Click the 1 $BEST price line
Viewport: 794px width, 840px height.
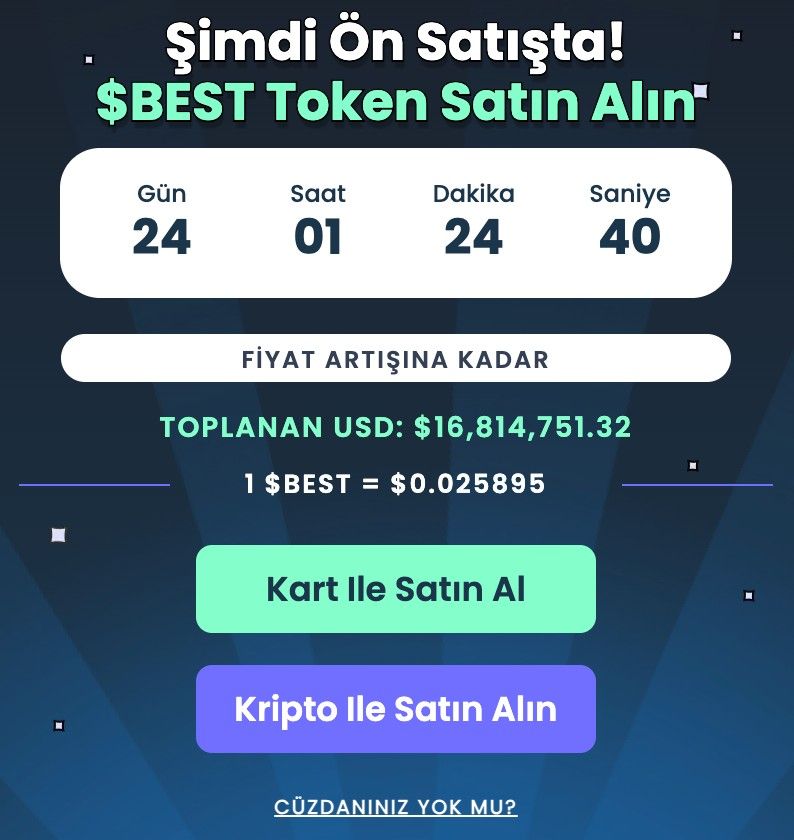[x=397, y=484]
